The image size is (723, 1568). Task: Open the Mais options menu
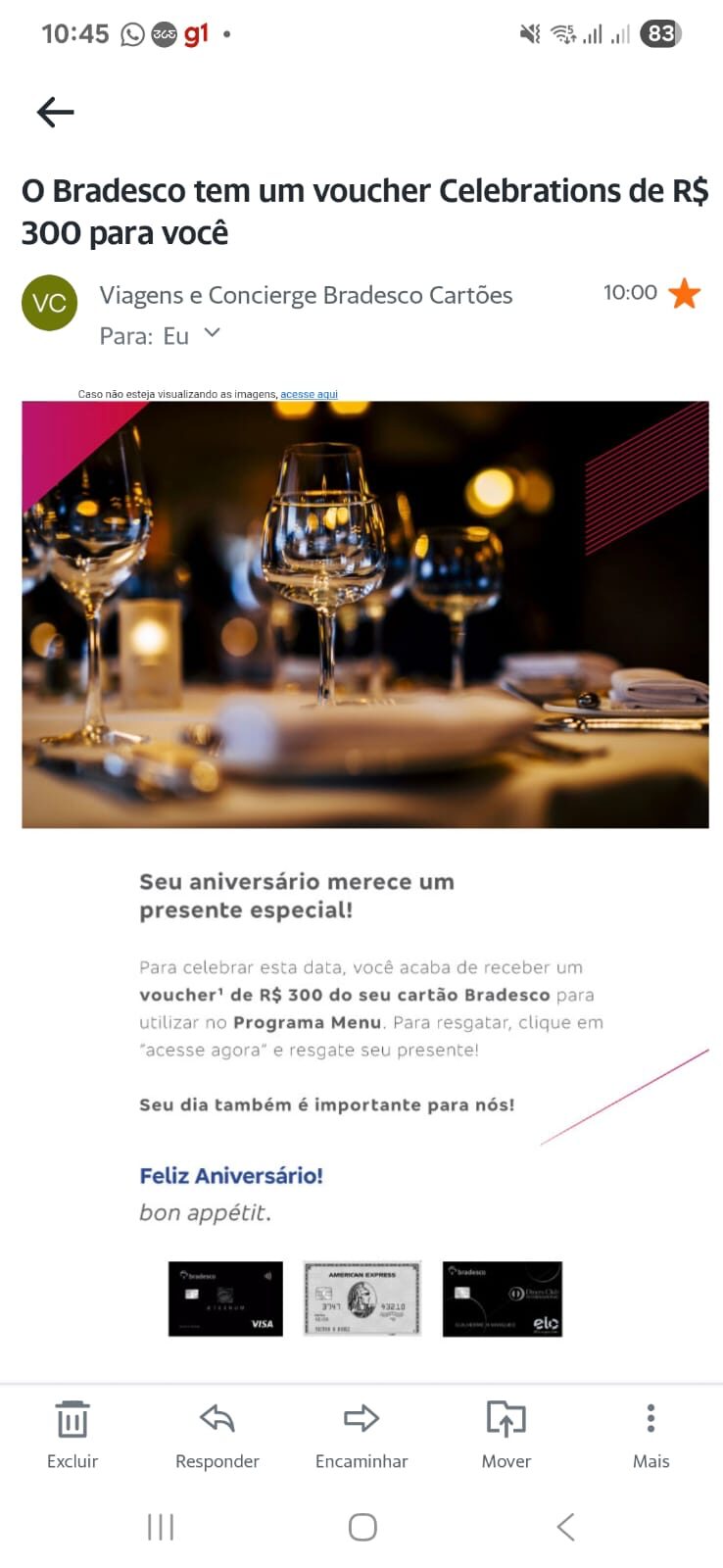651,1434
